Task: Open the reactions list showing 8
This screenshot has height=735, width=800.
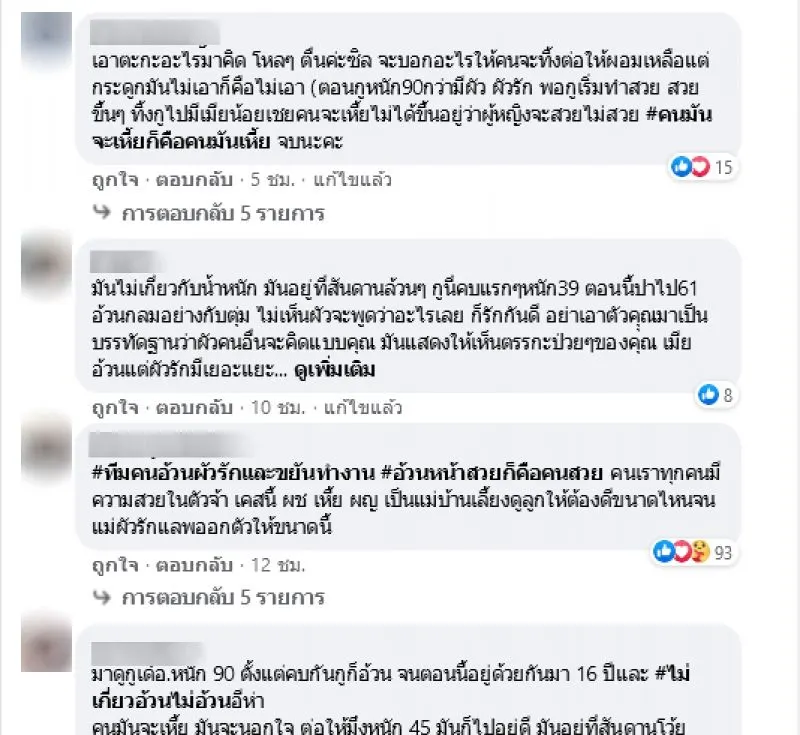Action: tap(716, 395)
